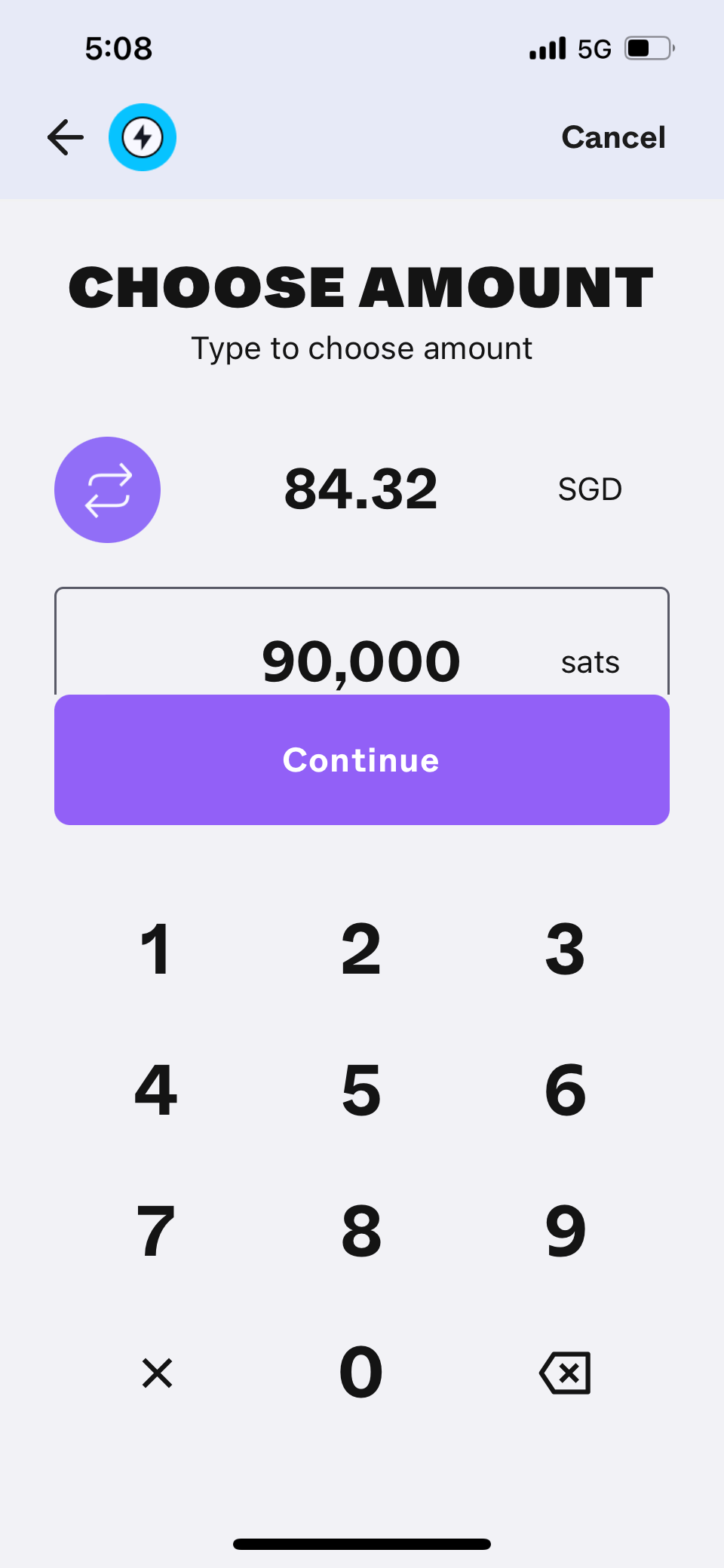Swap the SGD and sats currencies

107,489
